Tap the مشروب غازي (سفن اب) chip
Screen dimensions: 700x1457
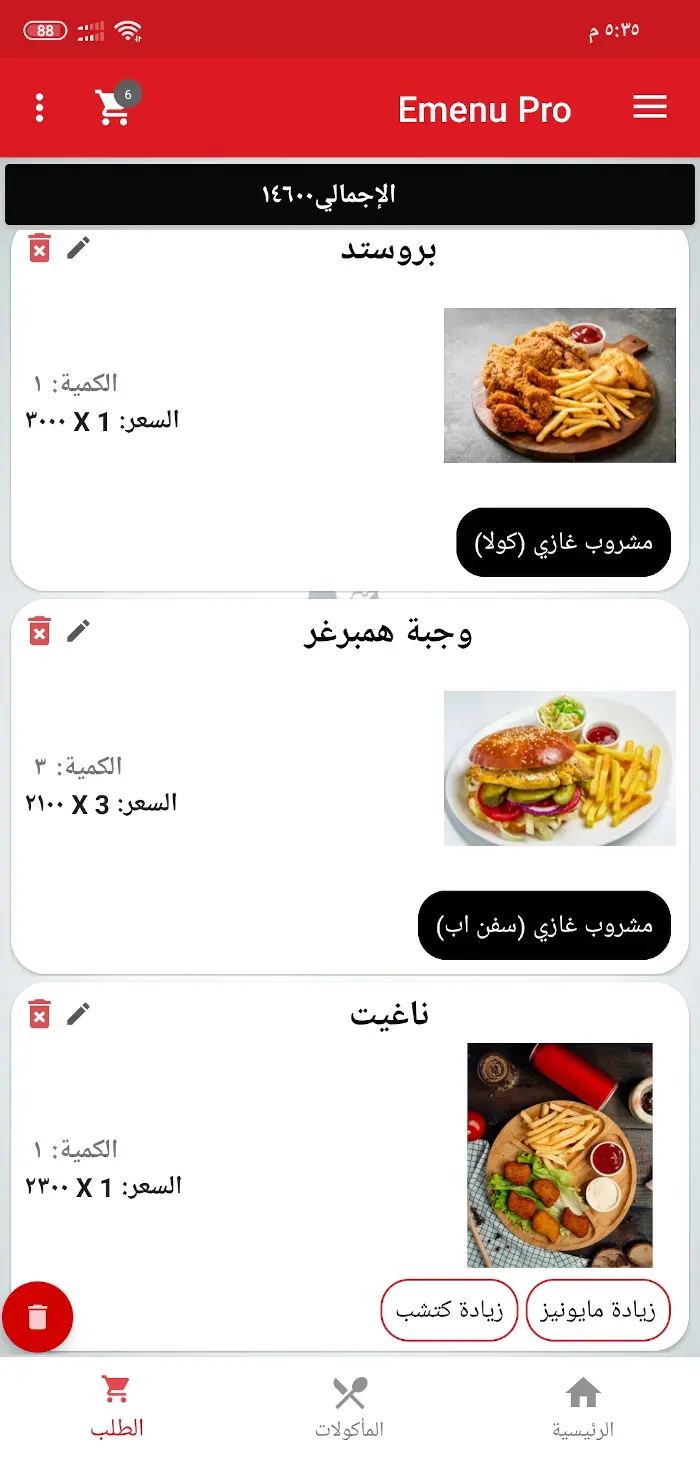click(x=544, y=925)
